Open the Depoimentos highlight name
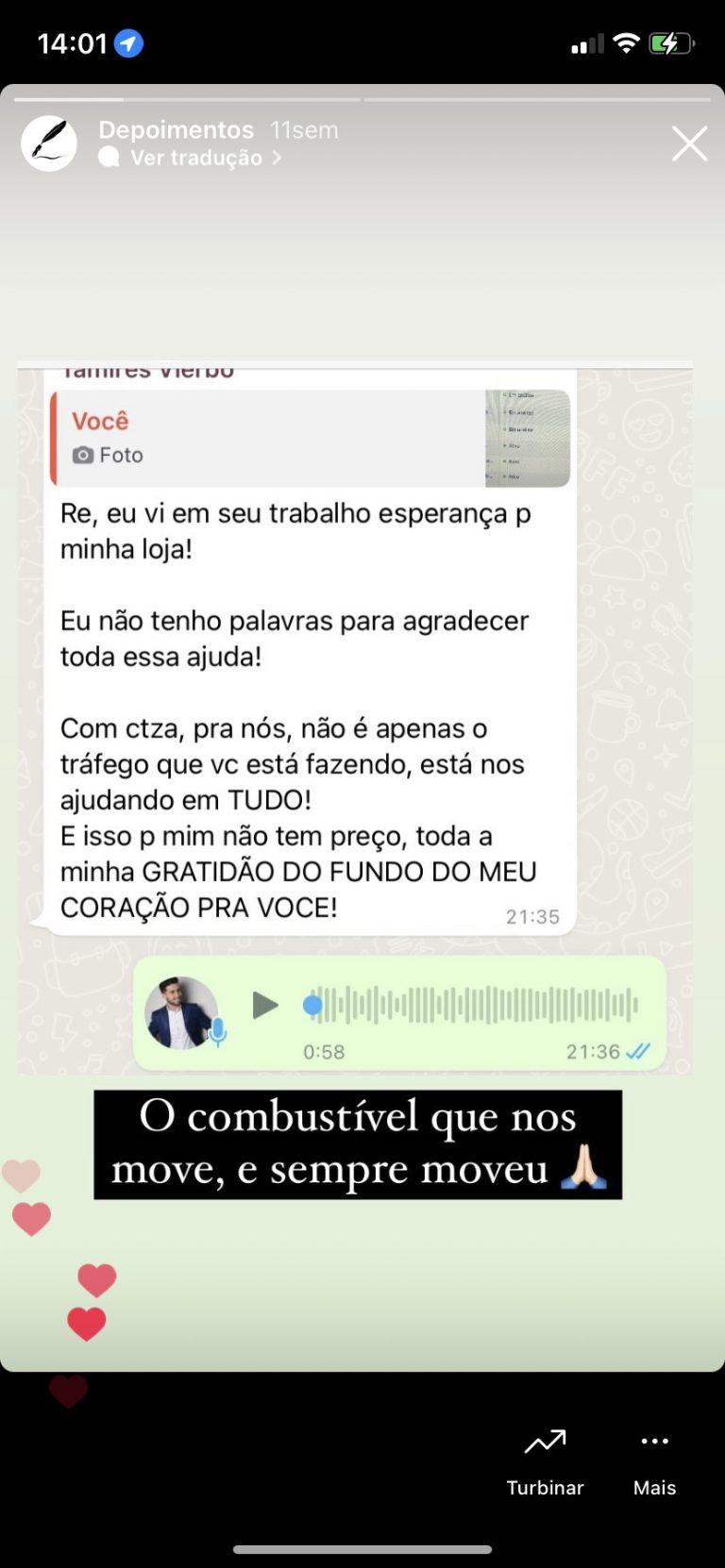This screenshot has width=725, height=1568. pyautogui.click(x=177, y=129)
